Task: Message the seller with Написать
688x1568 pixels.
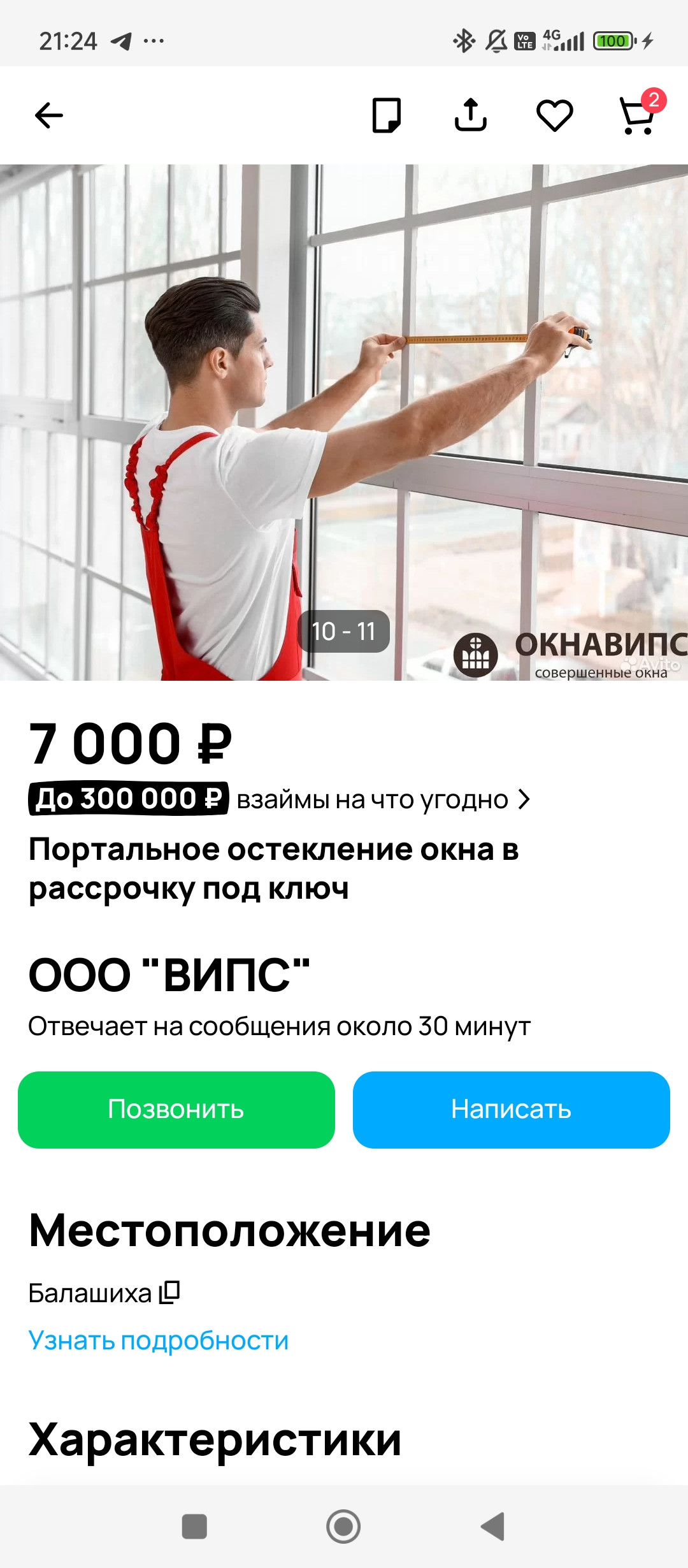Action: (x=512, y=1110)
